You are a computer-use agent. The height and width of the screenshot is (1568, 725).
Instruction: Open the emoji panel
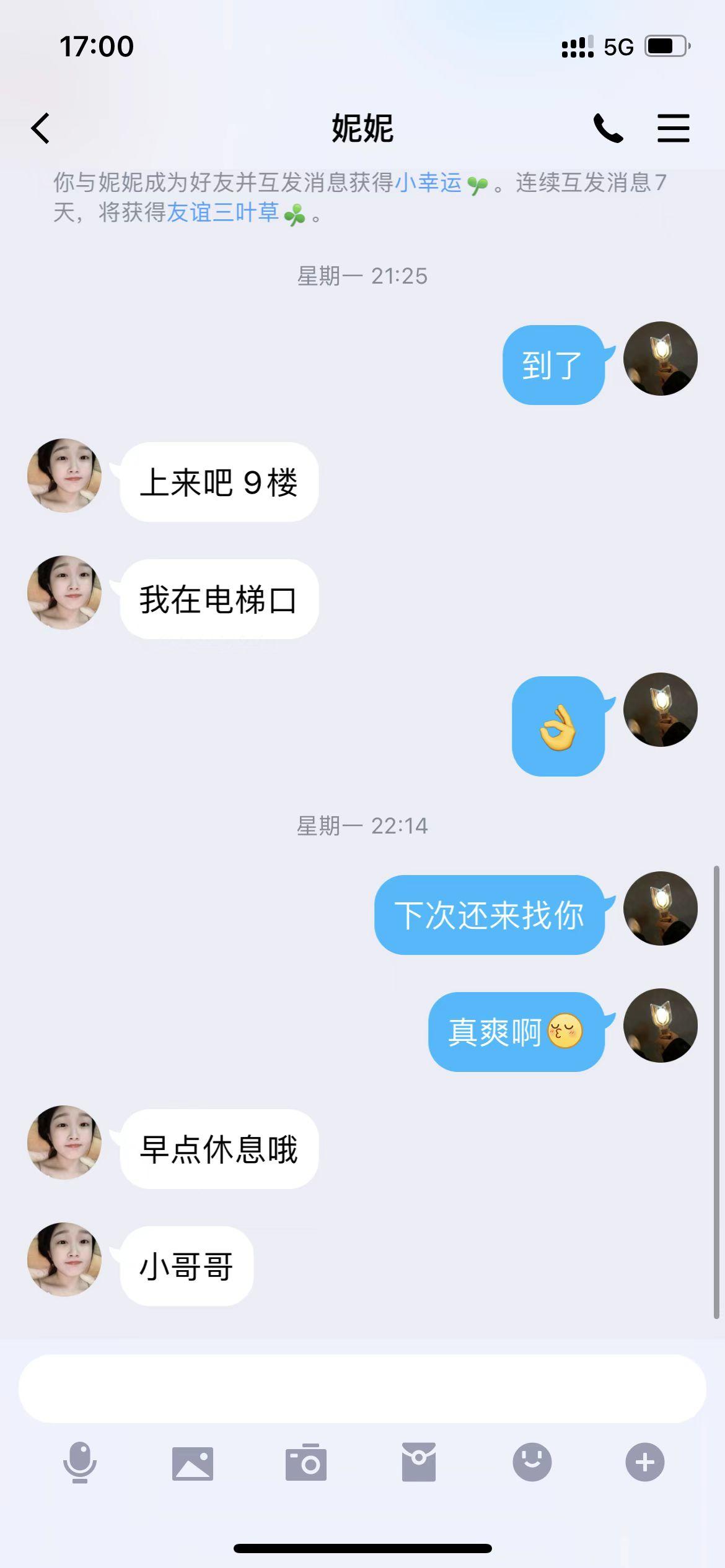point(532,1462)
